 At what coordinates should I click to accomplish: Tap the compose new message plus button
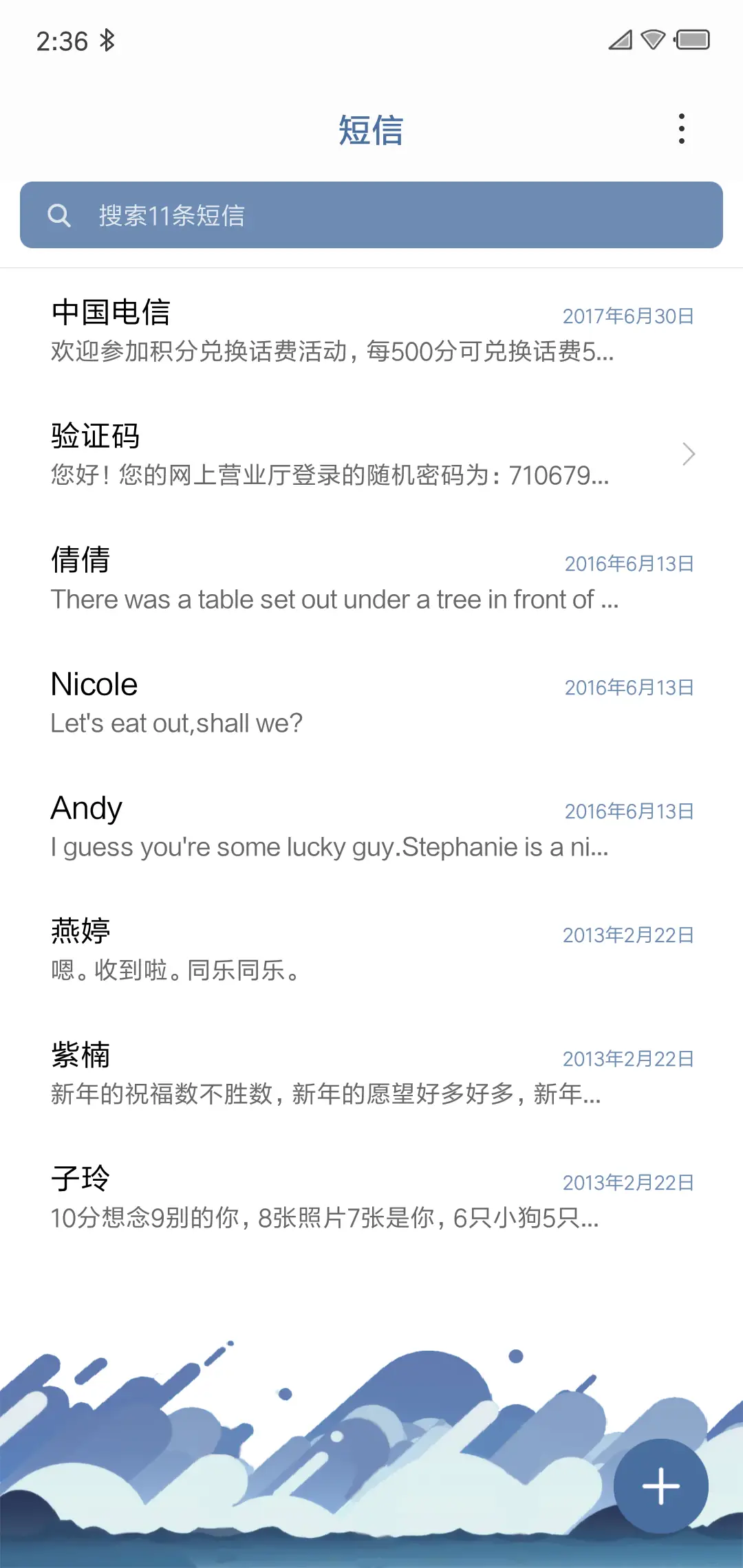[x=660, y=1486]
